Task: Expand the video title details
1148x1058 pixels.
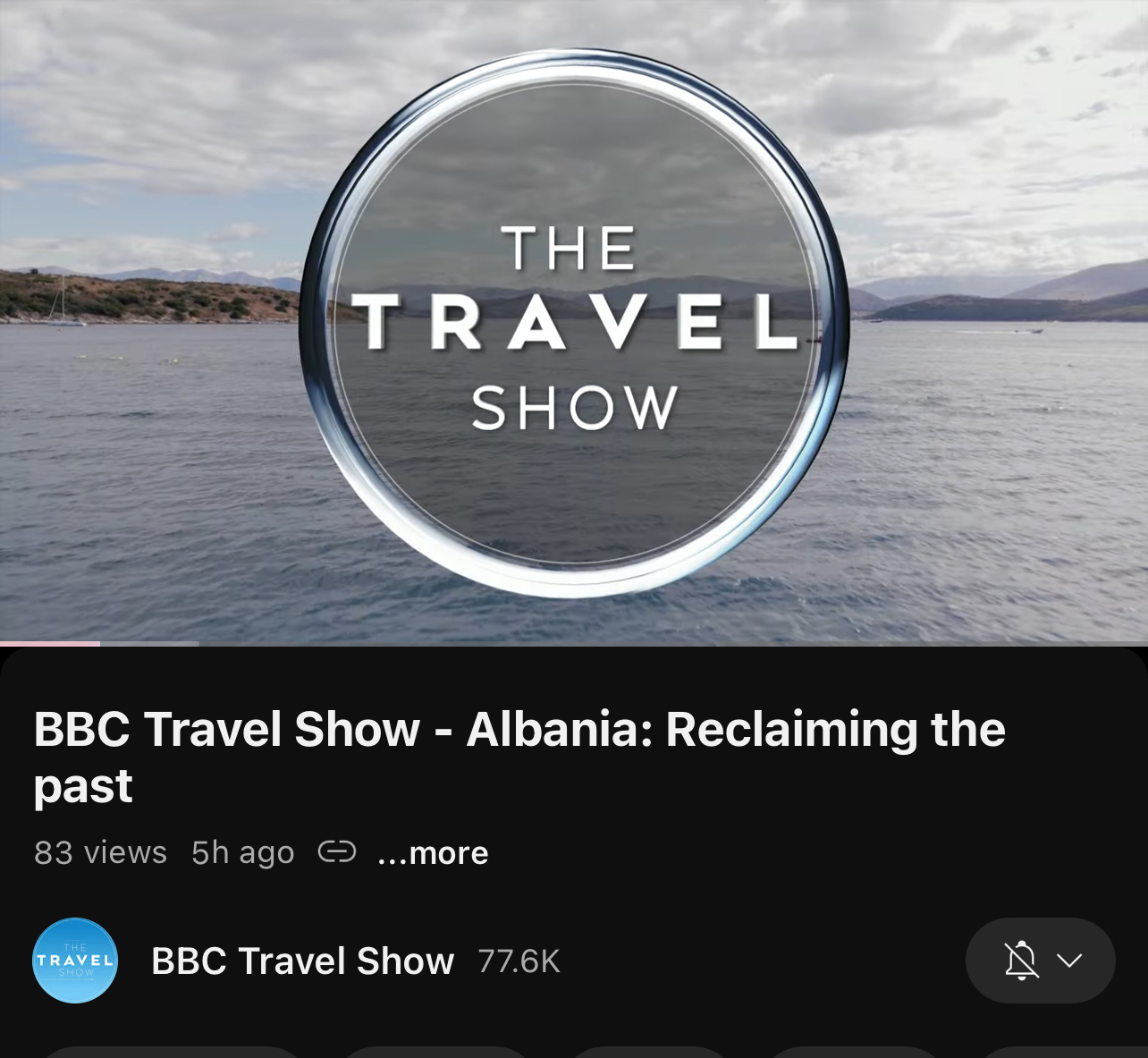Action: point(519,757)
